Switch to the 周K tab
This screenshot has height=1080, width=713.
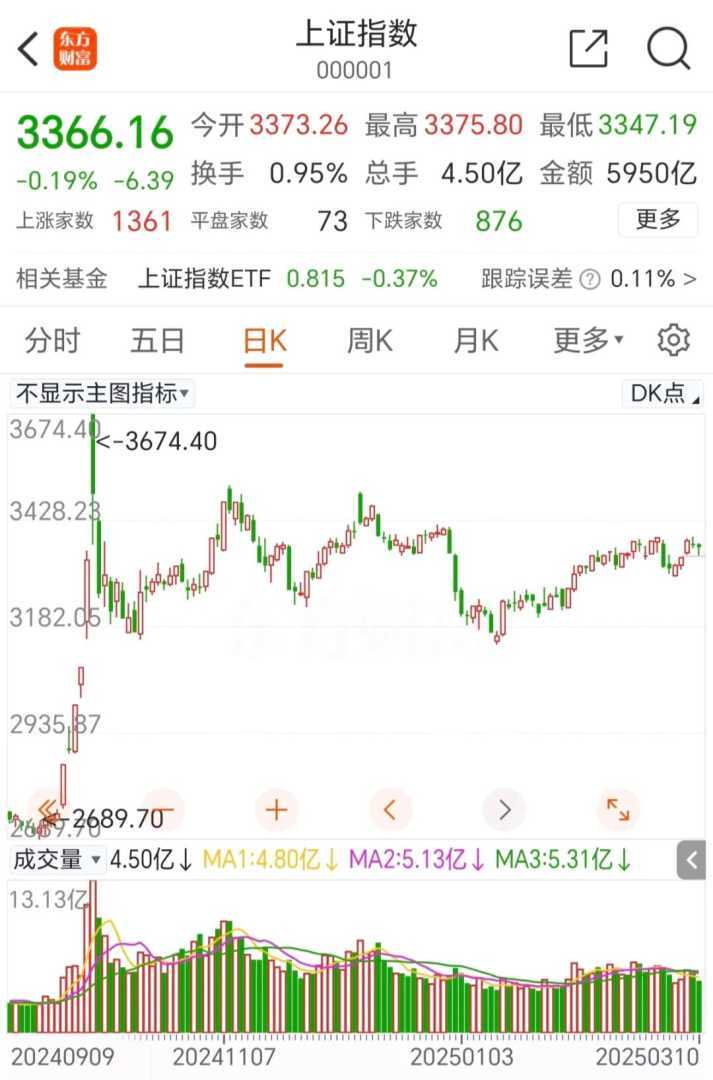[x=370, y=341]
